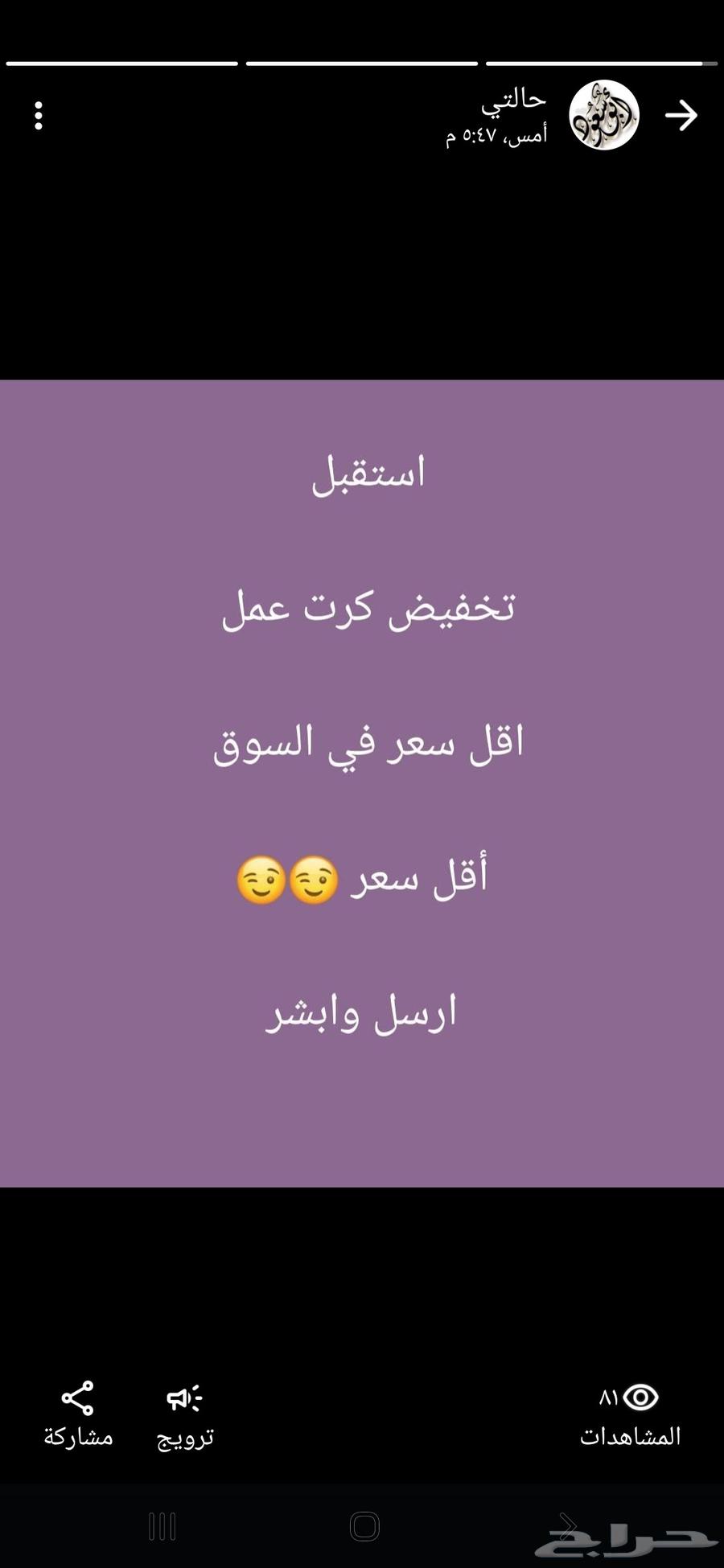
Task: Tap the promote (ترويج) button
Action: click(x=185, y=1414)
